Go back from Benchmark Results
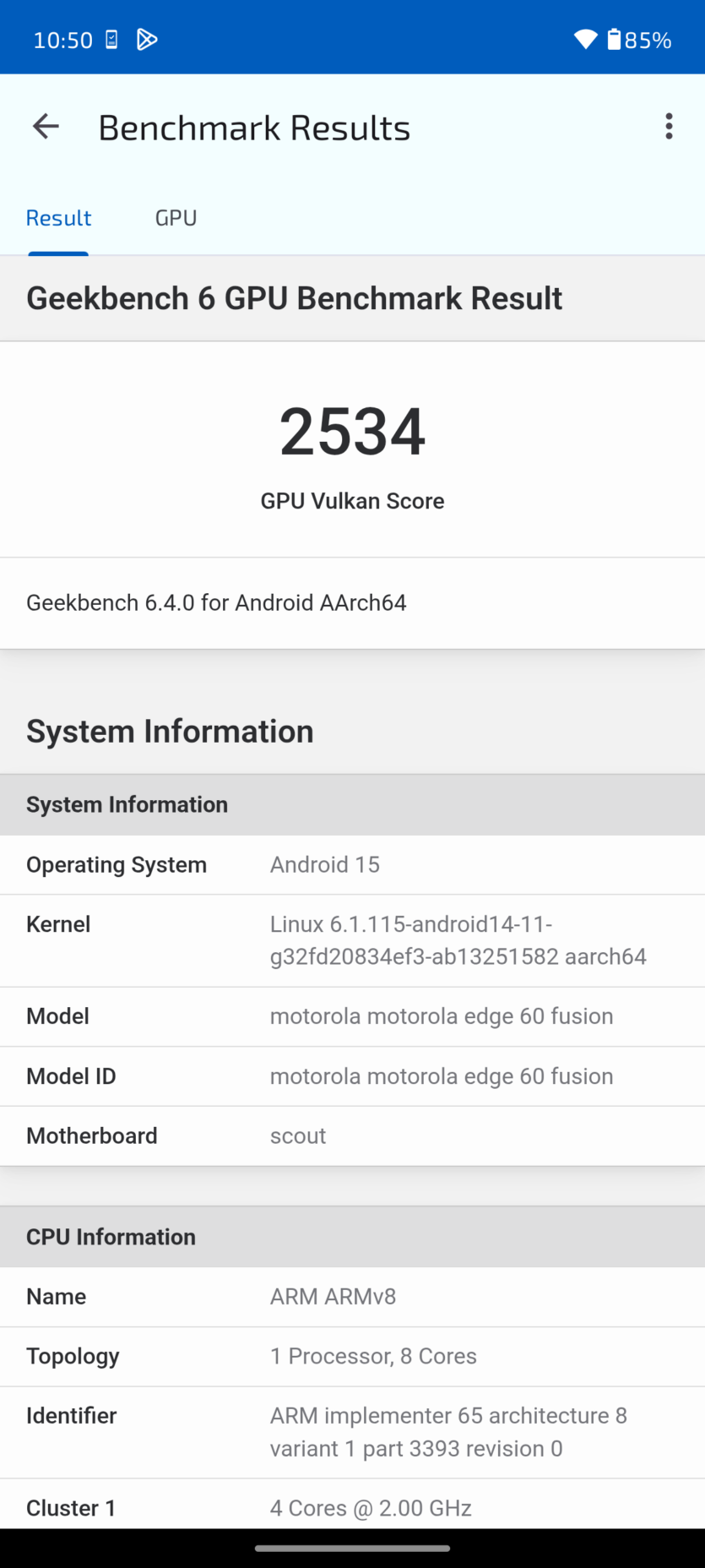Screen dimensions: 705x1568 point(46,127)
